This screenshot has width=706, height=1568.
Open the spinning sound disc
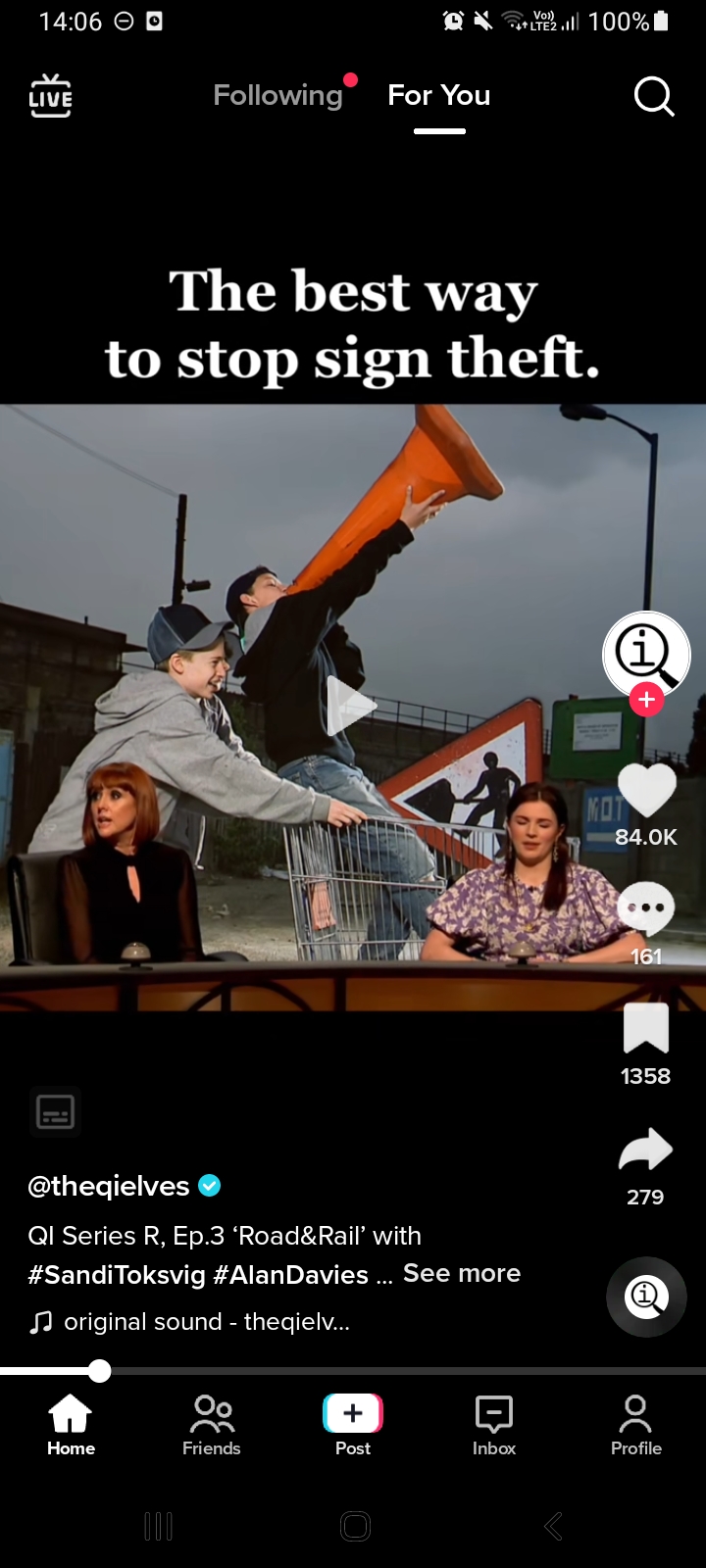coord(646,1297)
